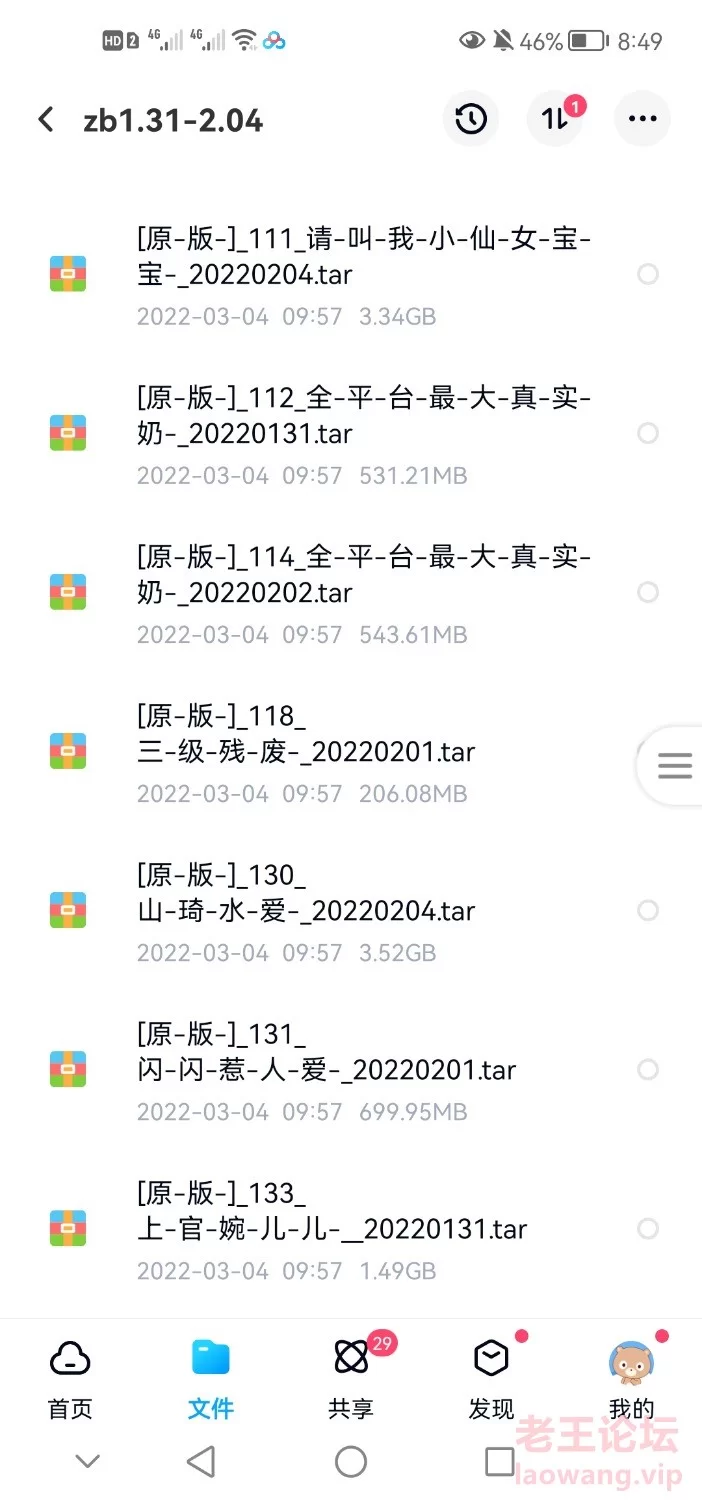Screen dimensions: 702x1500
Task: Switch to the 发现 tab
Action: [491, 1378]
